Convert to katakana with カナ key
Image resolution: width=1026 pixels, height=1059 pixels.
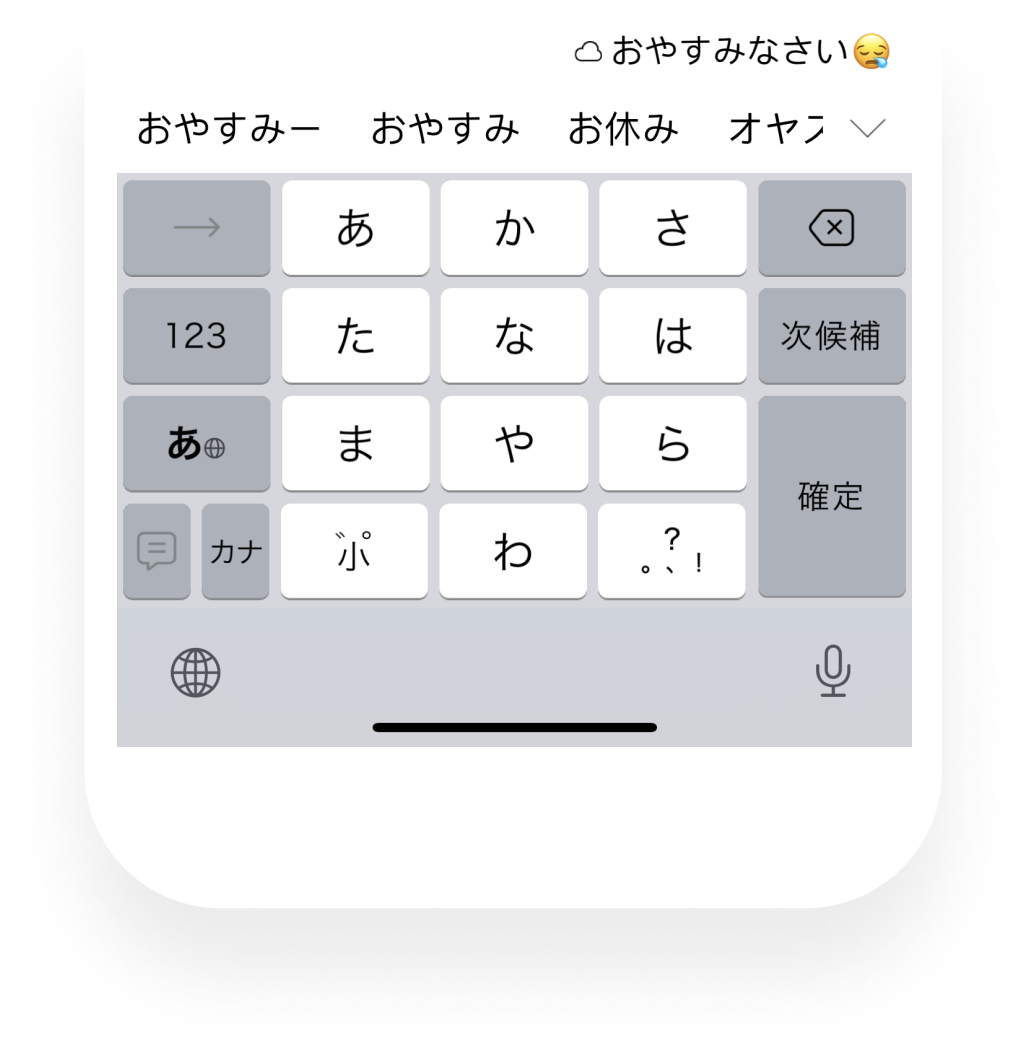click(x=235, y=551)
